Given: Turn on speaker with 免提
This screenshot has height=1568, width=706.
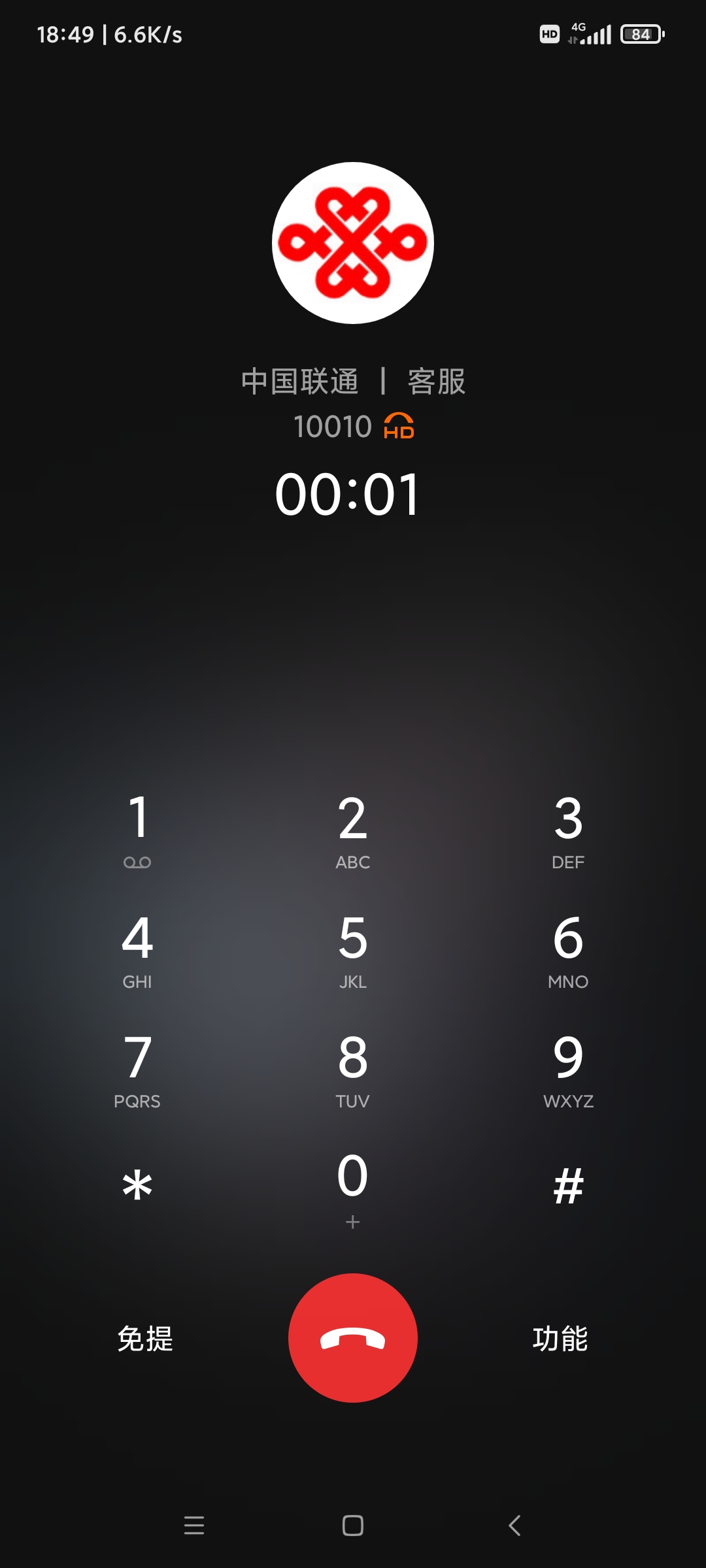Looking at the screenshot, I should coord(145,1339).
